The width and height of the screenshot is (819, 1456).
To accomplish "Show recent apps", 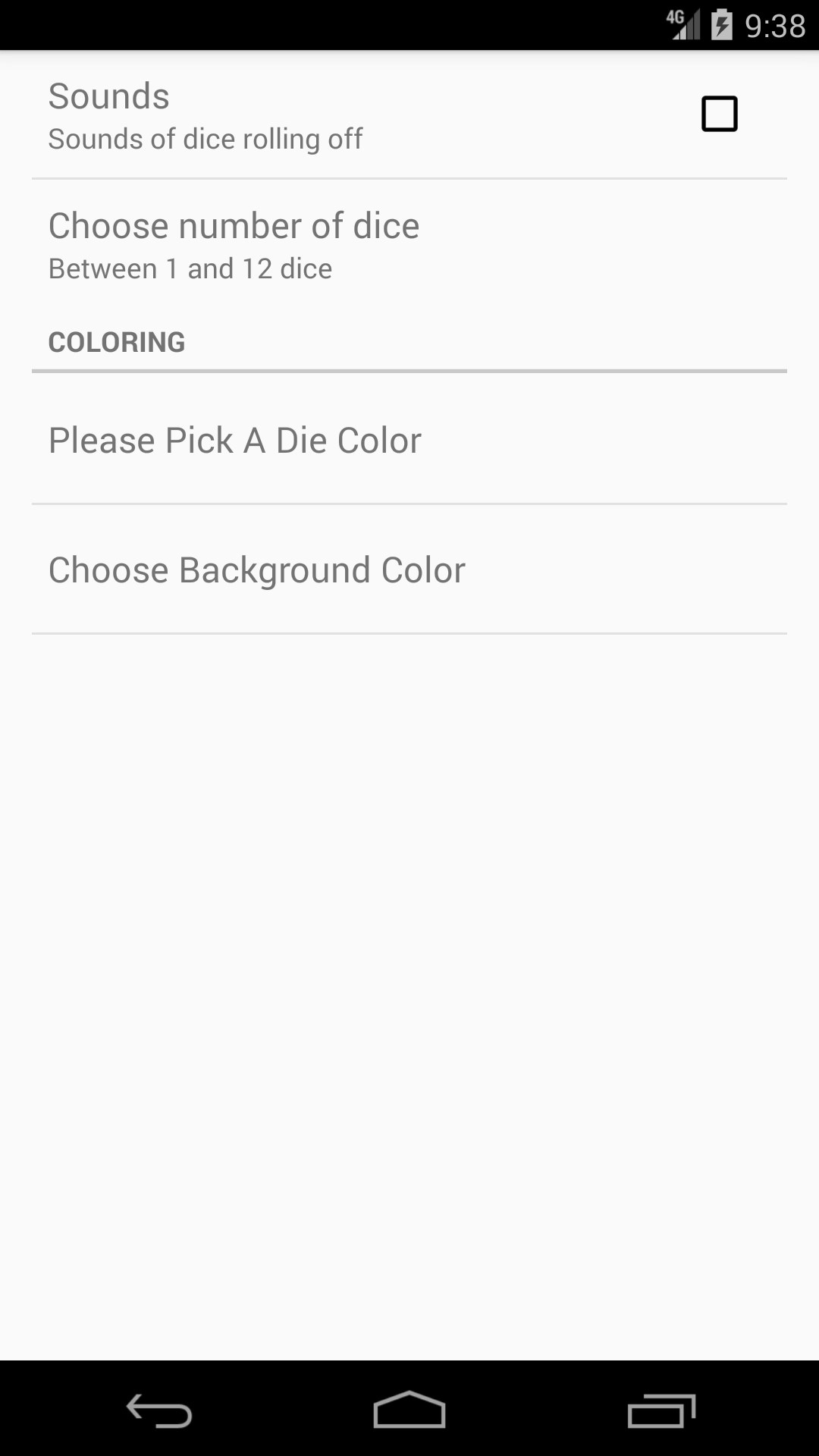I will [x=661, y=1410].
